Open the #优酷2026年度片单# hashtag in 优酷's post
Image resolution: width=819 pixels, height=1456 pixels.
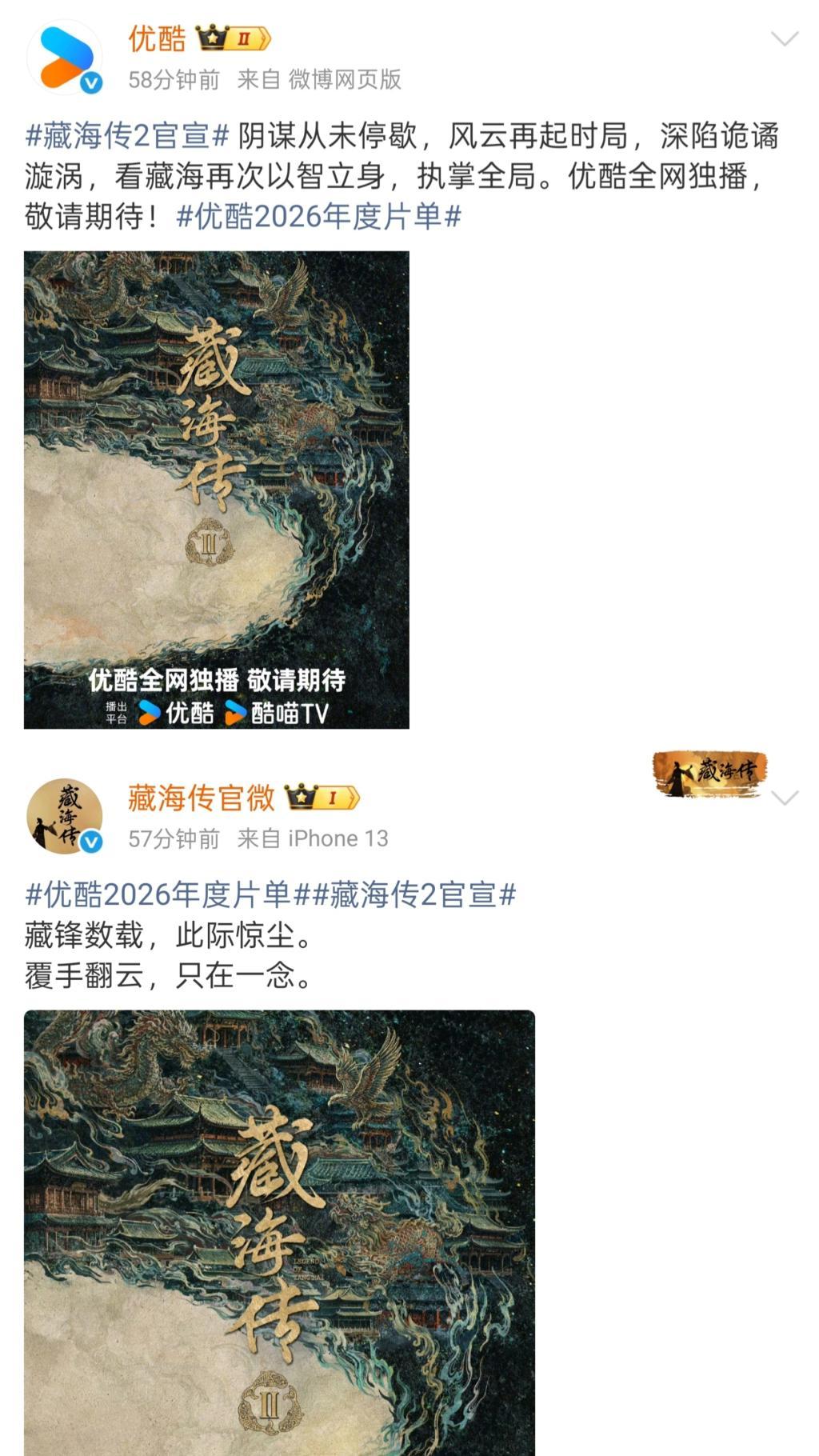[x=318, y=216]
